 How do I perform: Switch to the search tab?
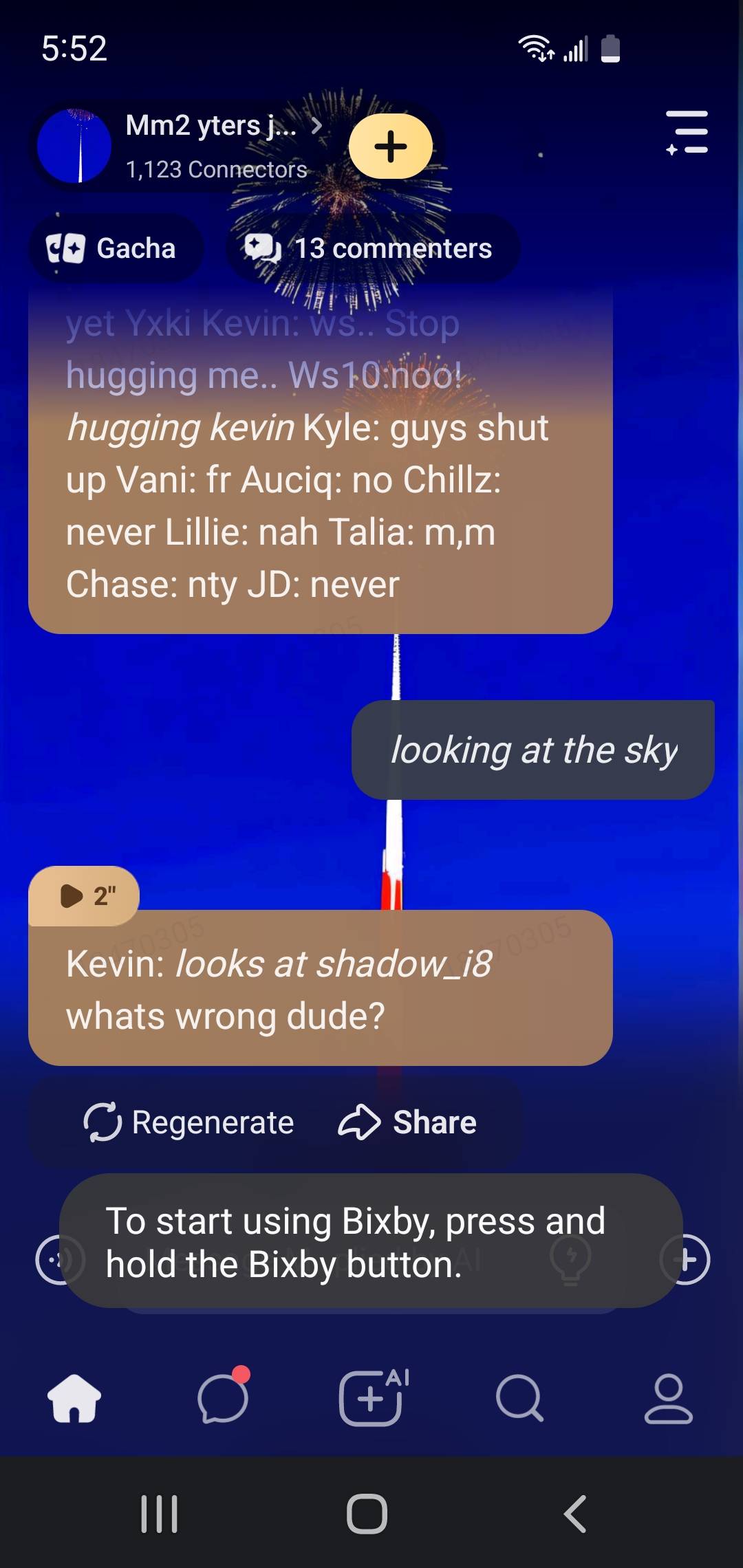(x=519, y=1399)
